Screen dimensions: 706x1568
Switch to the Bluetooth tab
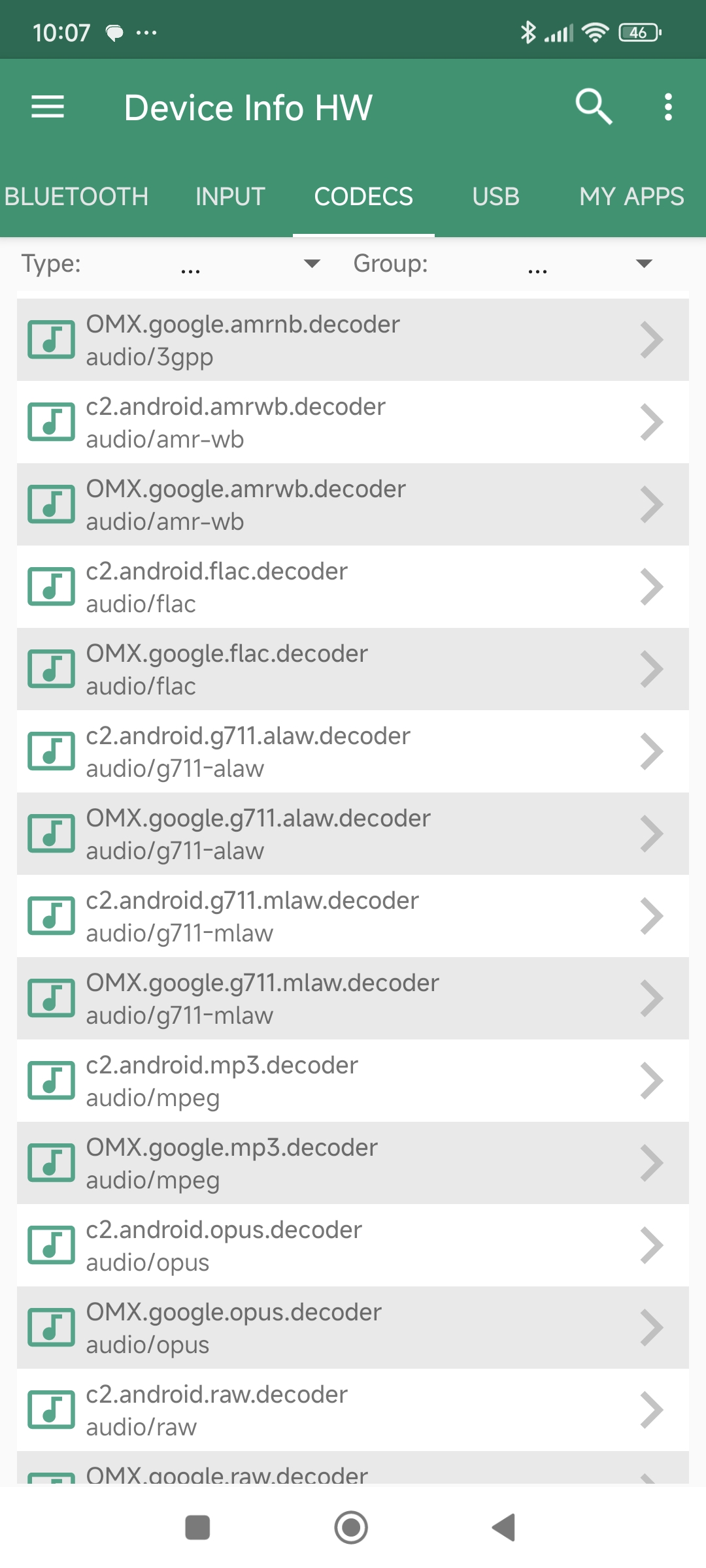coord(76,197)
